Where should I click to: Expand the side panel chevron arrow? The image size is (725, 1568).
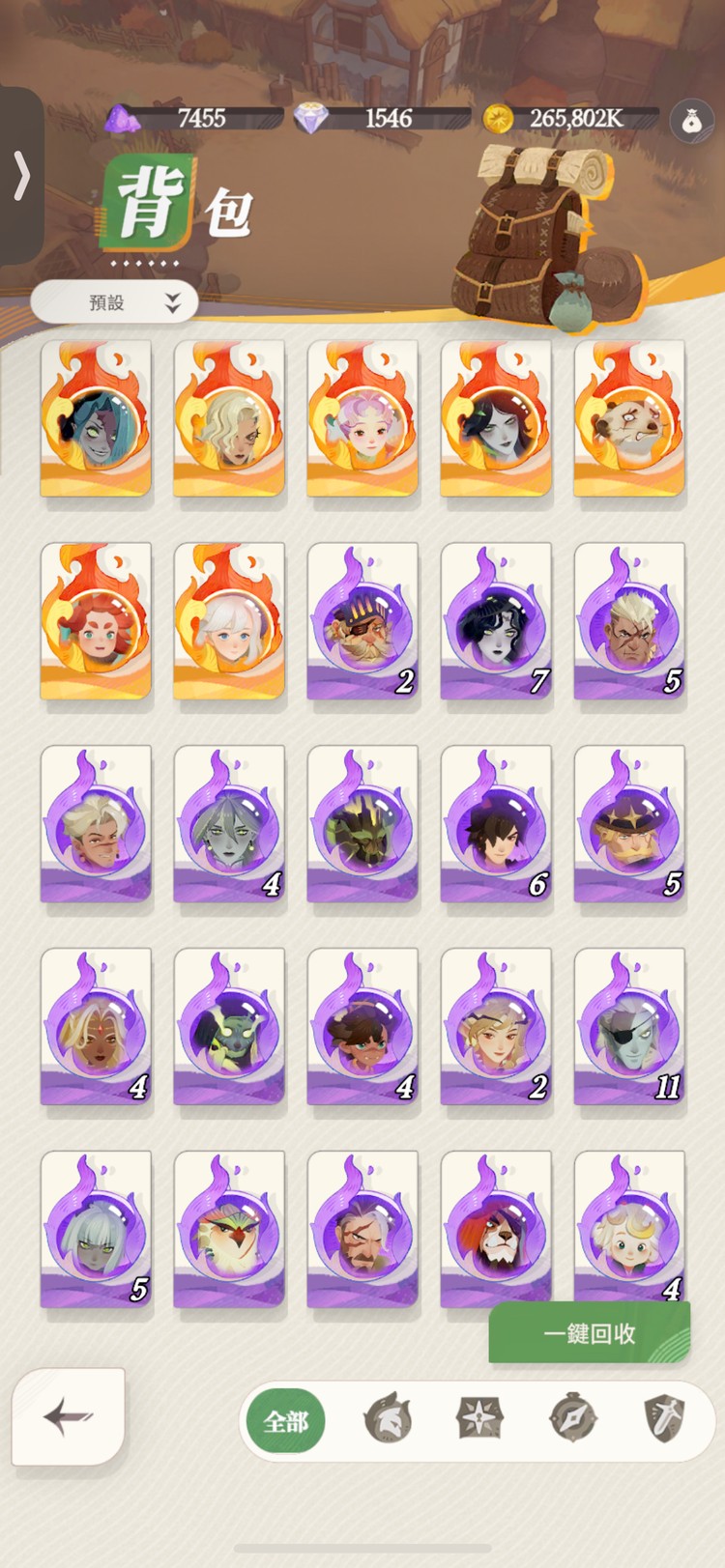[x=21, y=176]
